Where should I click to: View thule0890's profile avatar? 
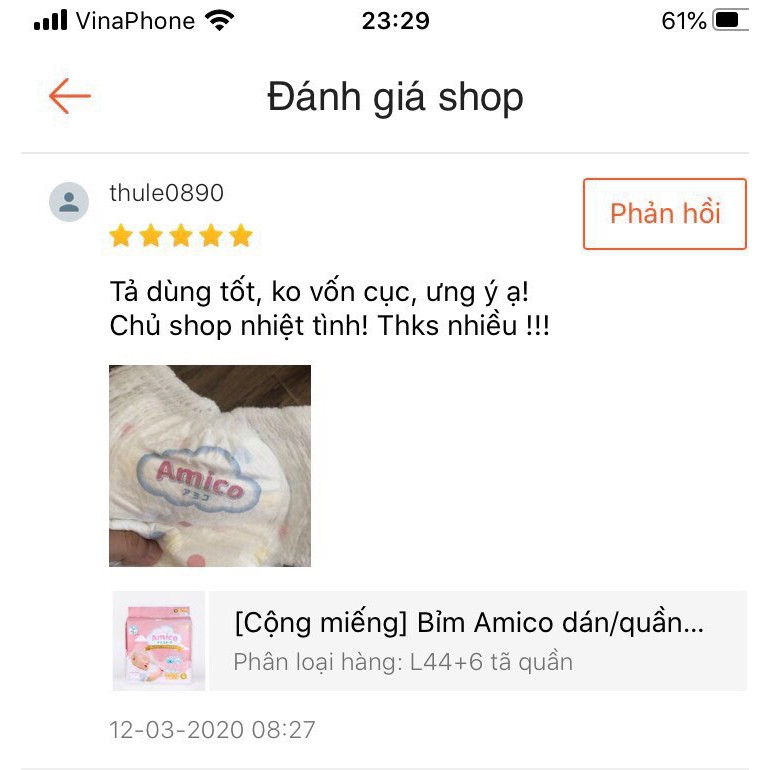(69, 203)
